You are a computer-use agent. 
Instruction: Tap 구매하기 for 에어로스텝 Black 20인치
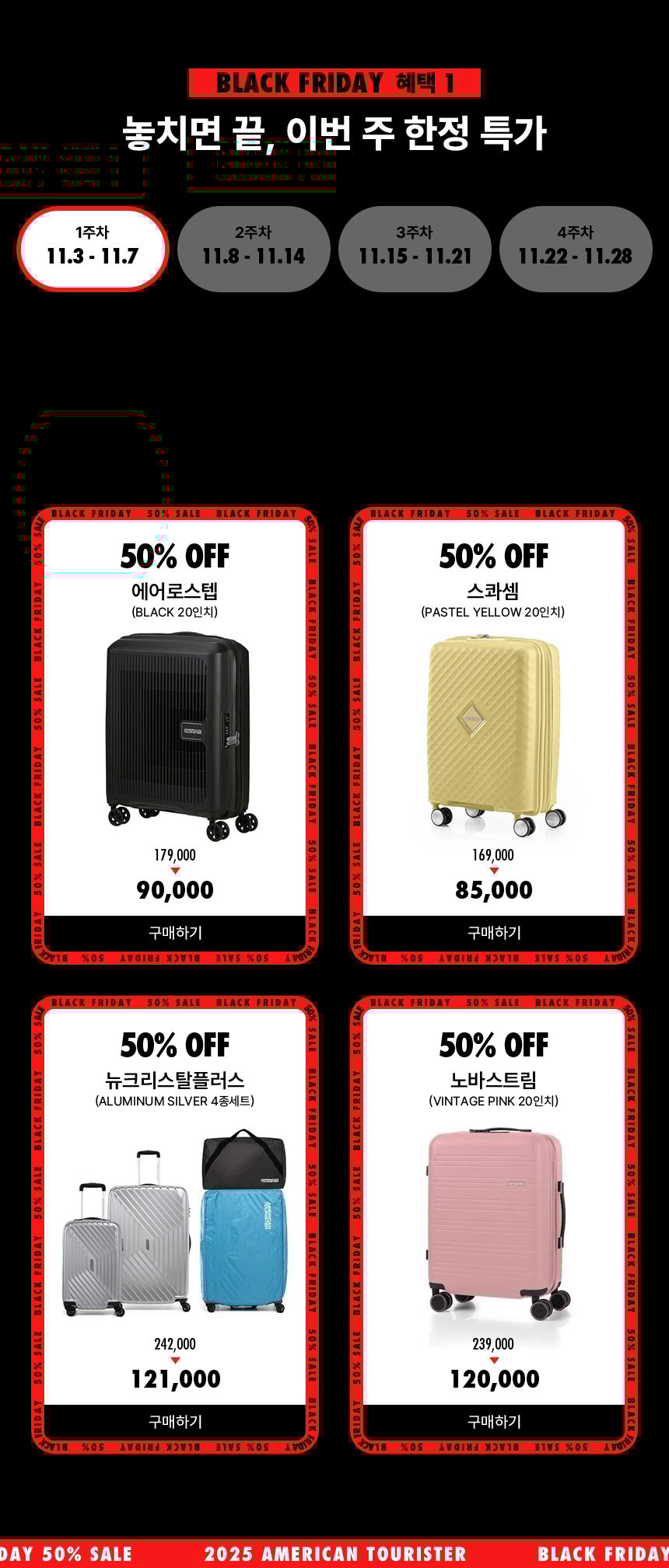pos(175,933)
